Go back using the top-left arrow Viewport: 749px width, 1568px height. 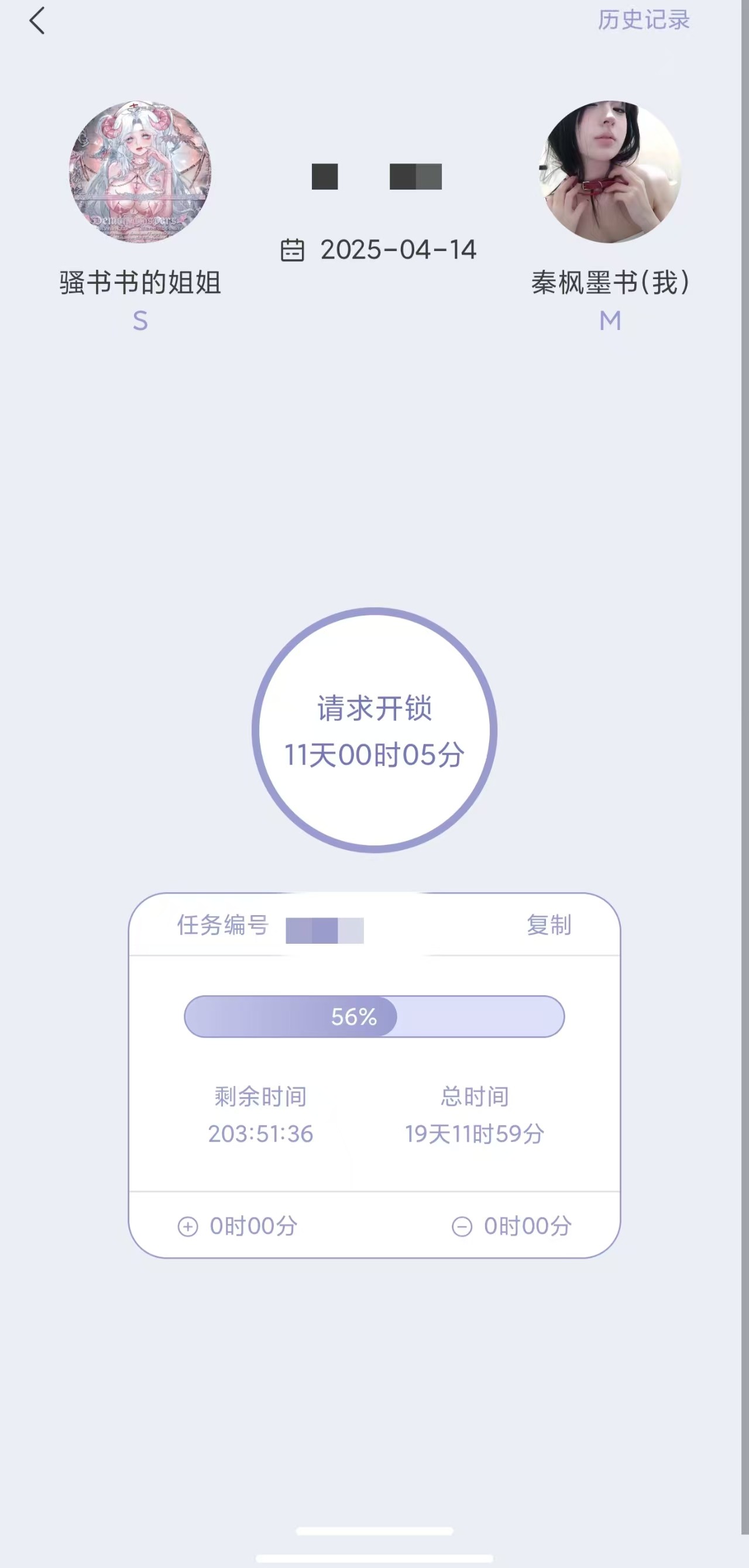(x=37, y=20)
